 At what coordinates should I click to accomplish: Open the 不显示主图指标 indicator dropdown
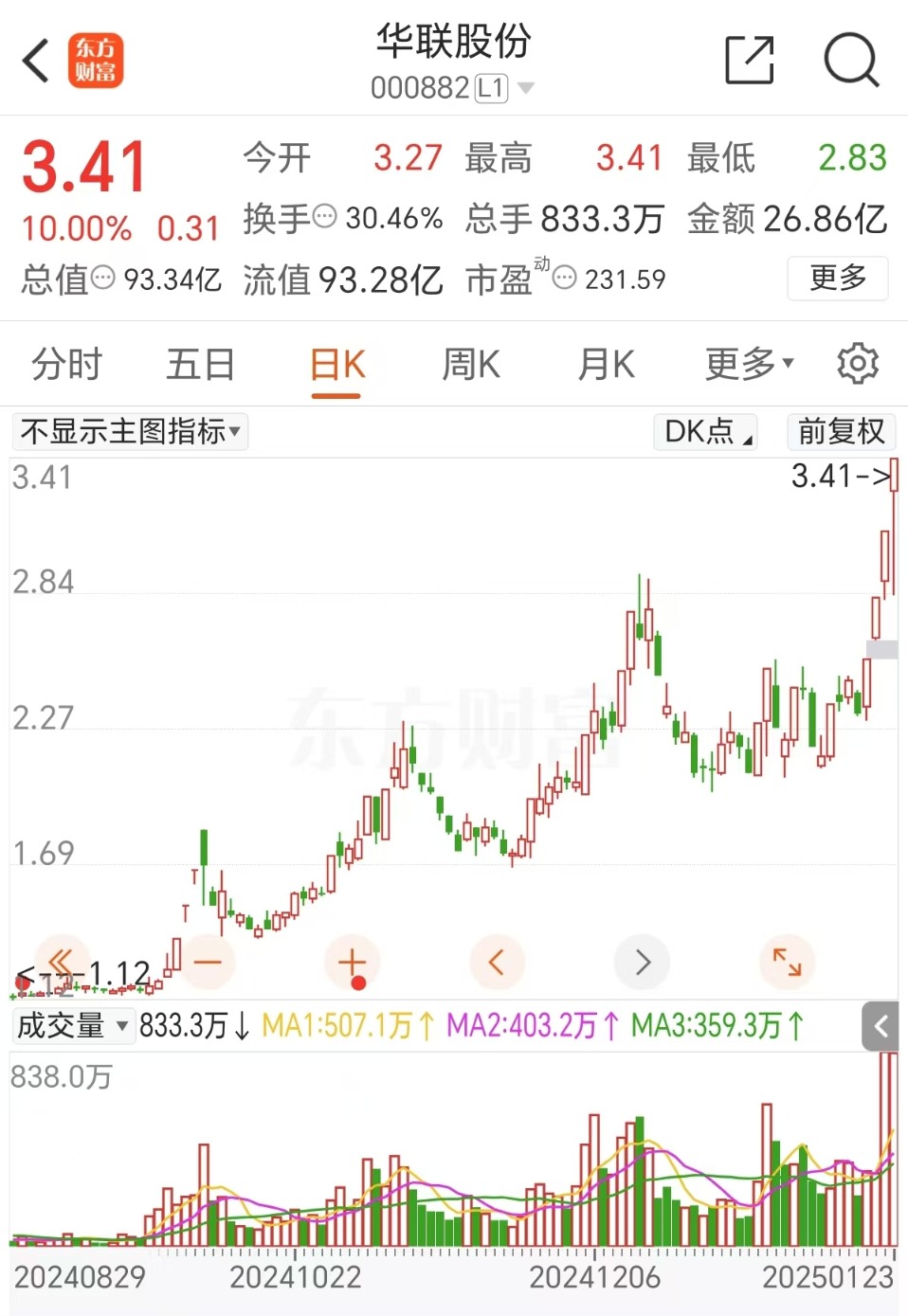[130, 432]
